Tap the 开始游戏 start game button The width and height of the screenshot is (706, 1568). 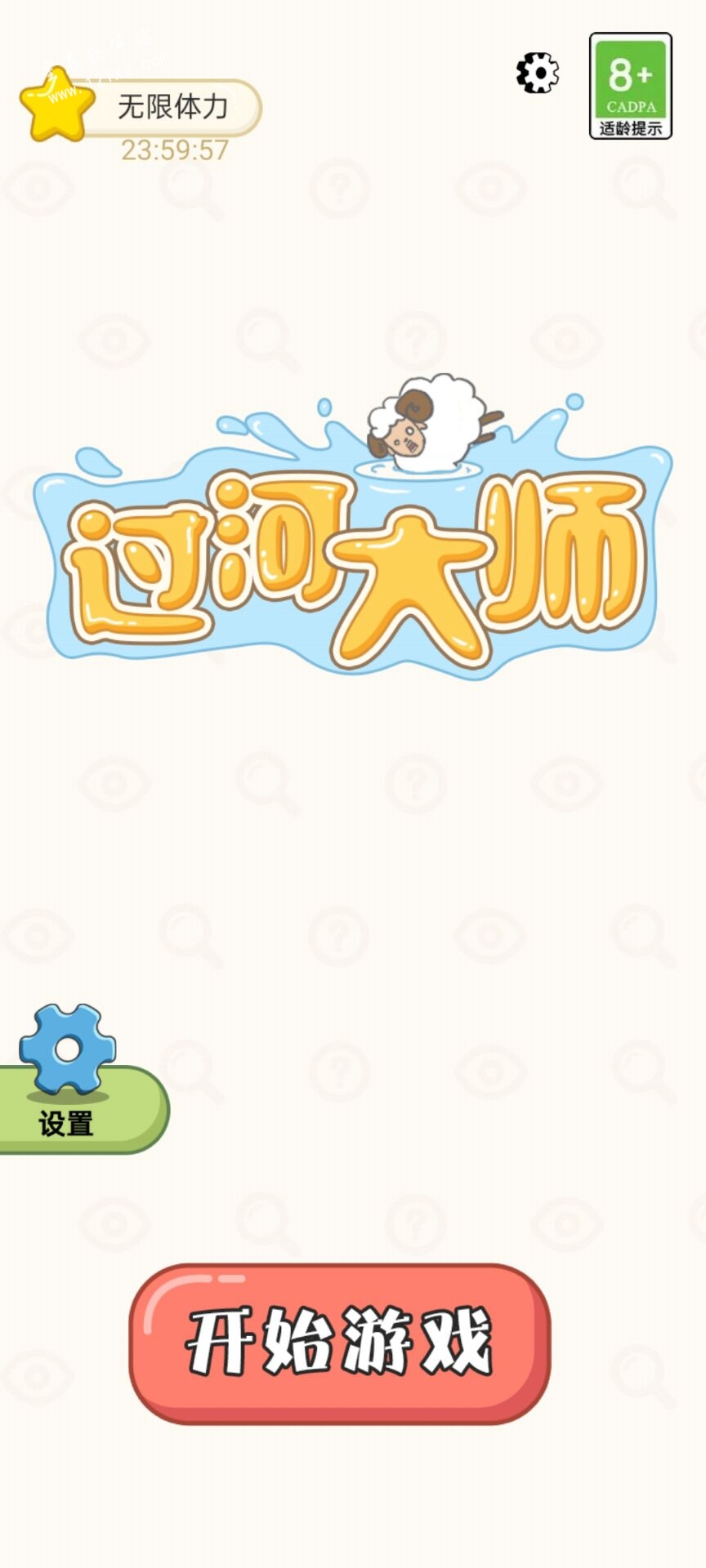point(339,1343)
